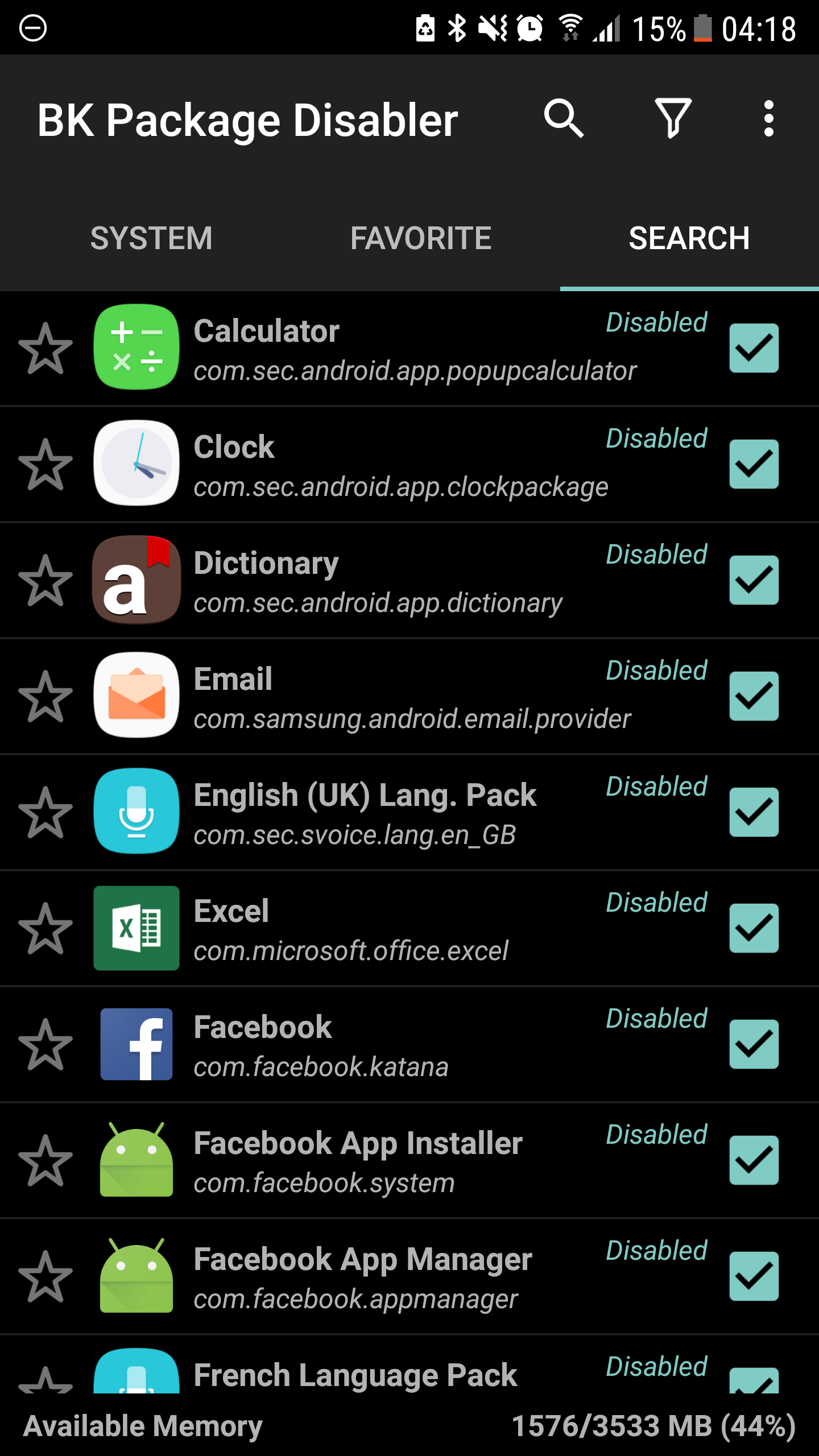The width and height of the screenshot is (819, 1456).
Task: Favorite the Clock package with its star
Action: [45, 465]
